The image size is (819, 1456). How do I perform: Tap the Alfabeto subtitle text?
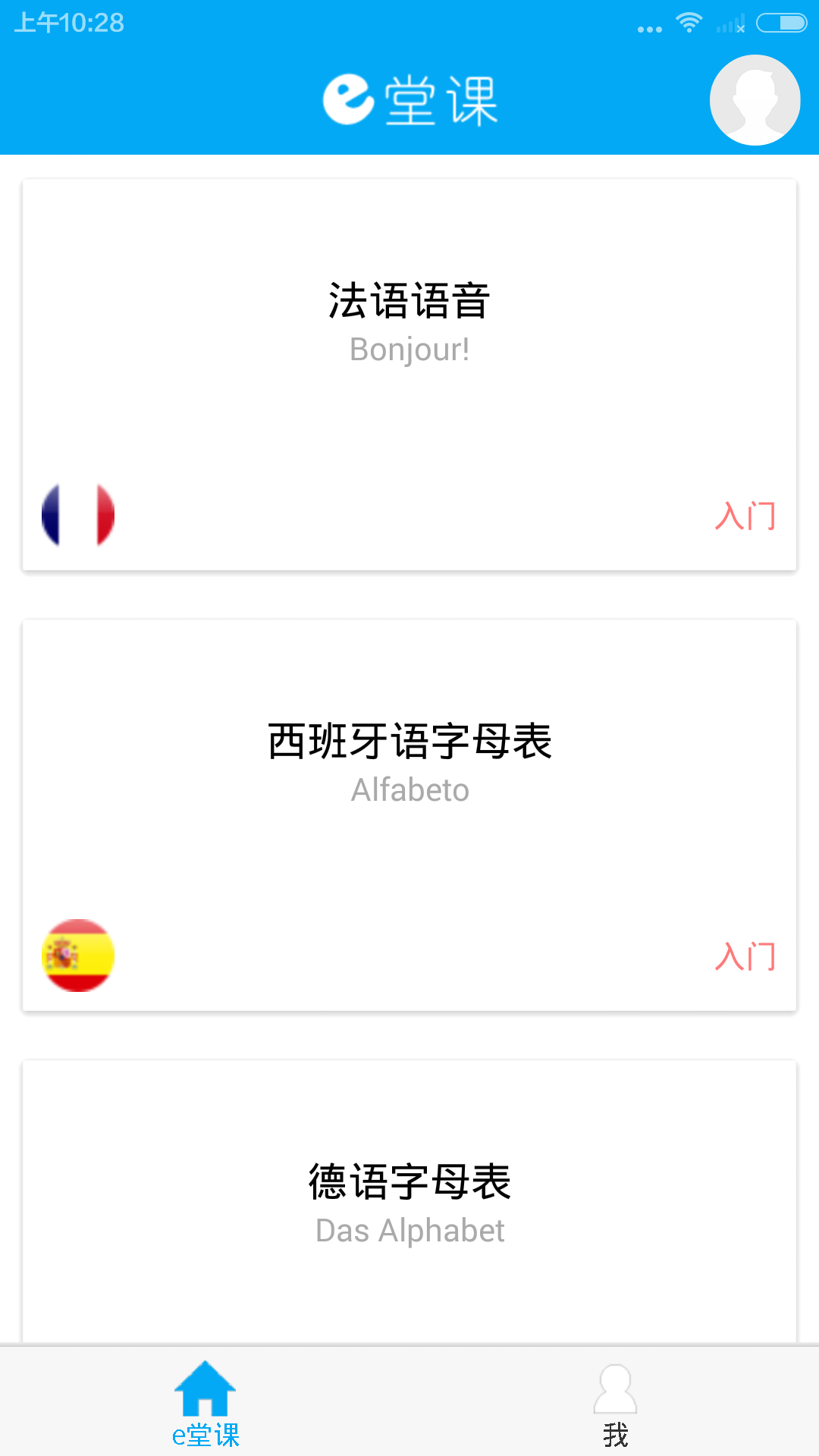[409, 789]
